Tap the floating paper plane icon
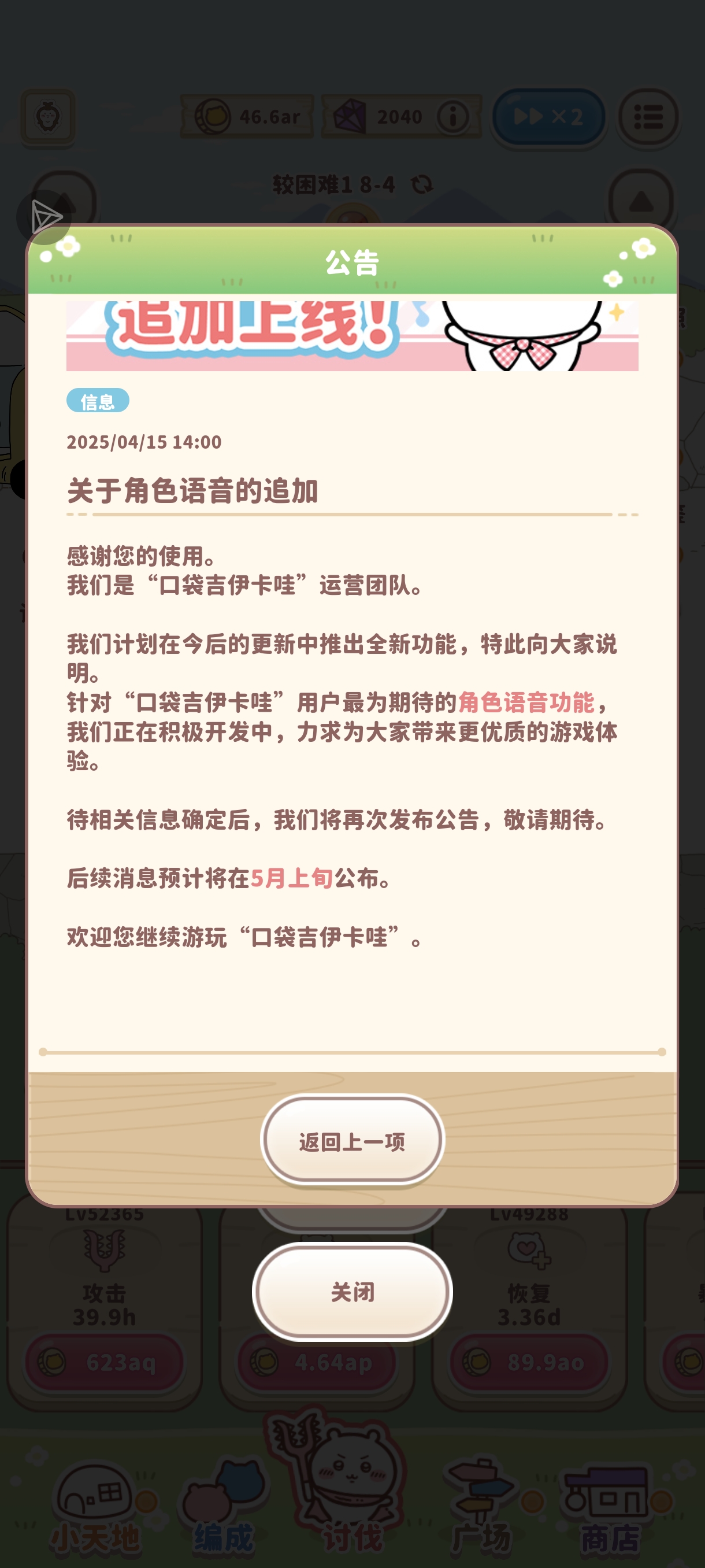Viewport: 705px width, 1568px height. pos(44,217)
